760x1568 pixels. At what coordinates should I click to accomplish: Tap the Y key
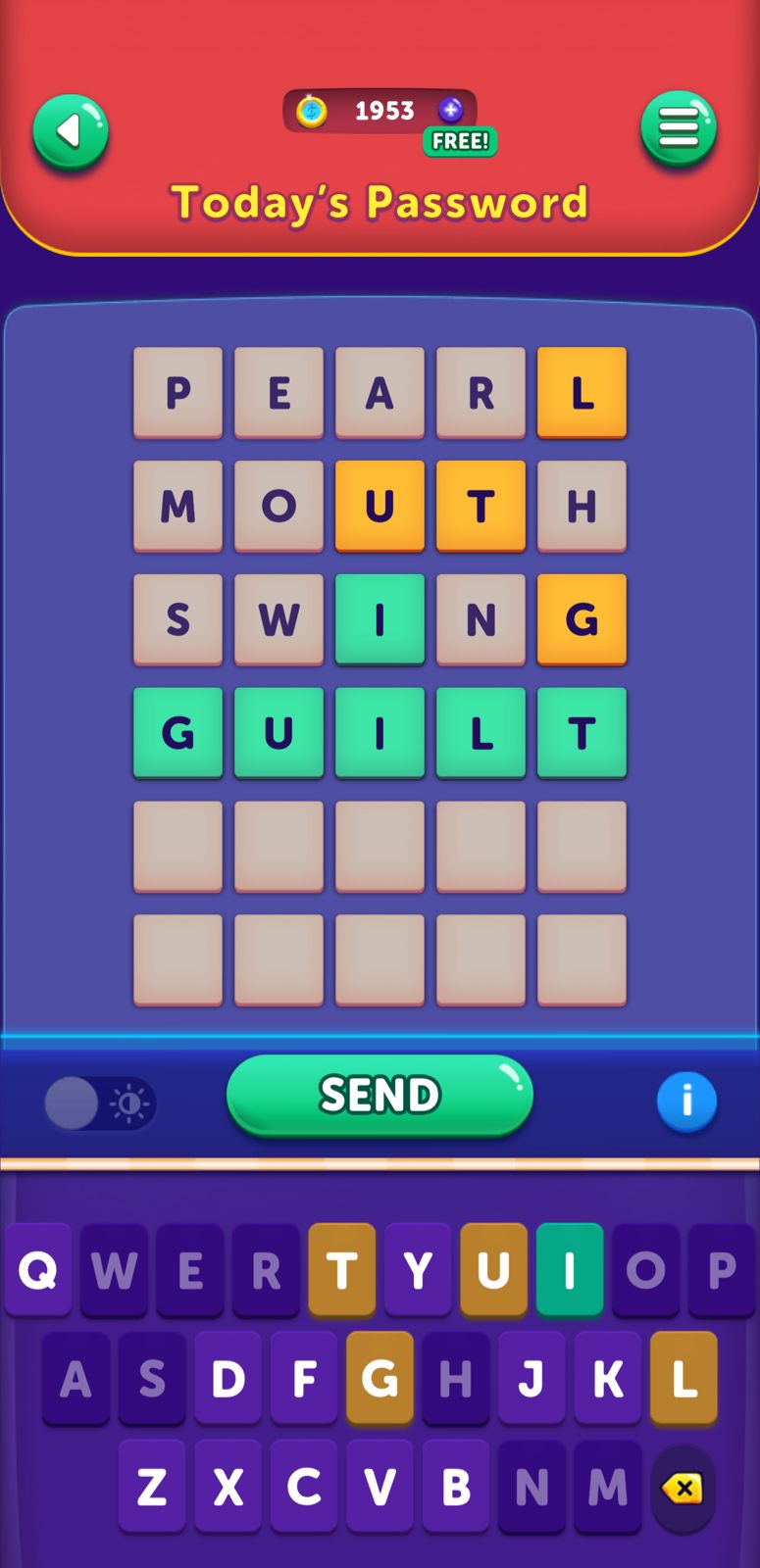[418, 1270]
